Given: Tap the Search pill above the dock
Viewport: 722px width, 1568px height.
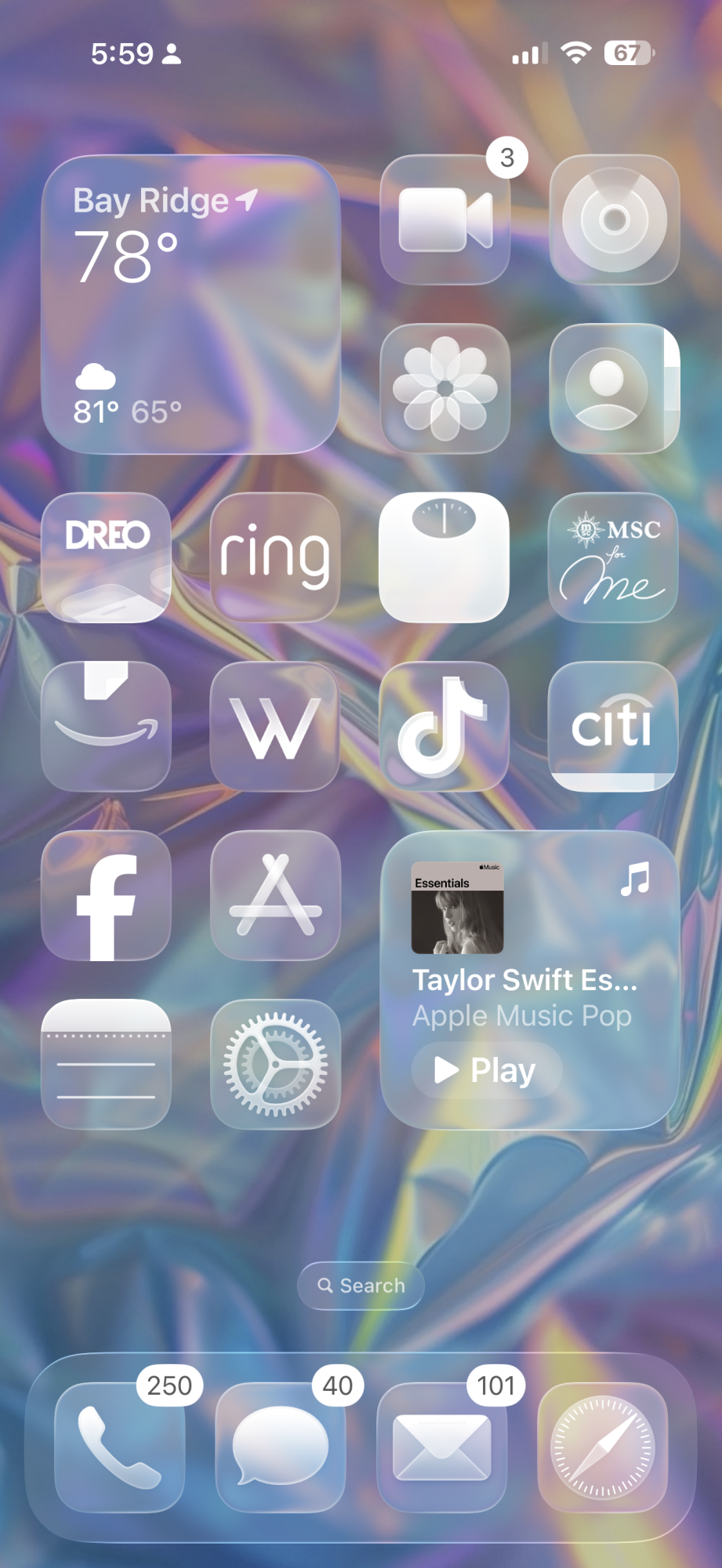Looking at the screenshot, I should tap(361, 1286).
